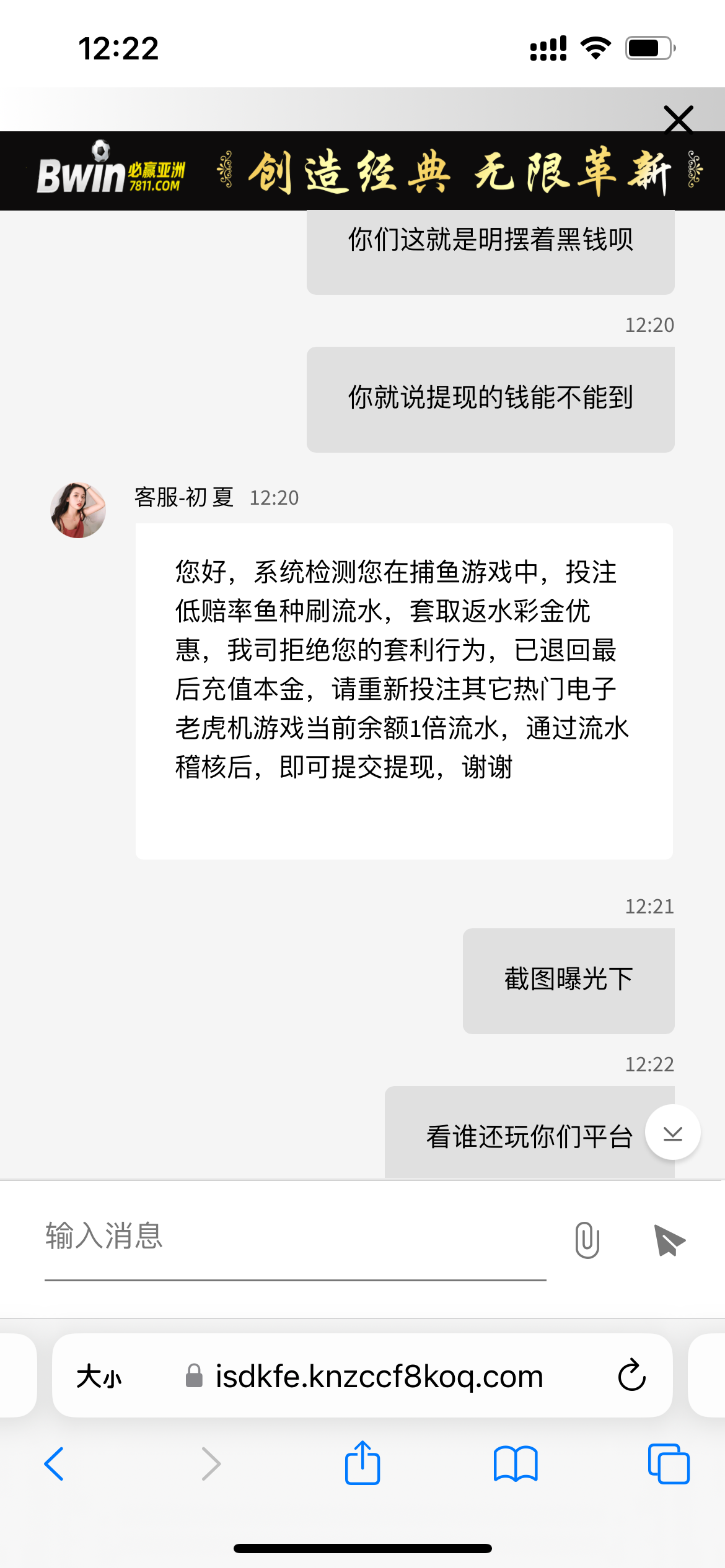Click the padlock icon in the address bar

click(x=193, y=1376)
